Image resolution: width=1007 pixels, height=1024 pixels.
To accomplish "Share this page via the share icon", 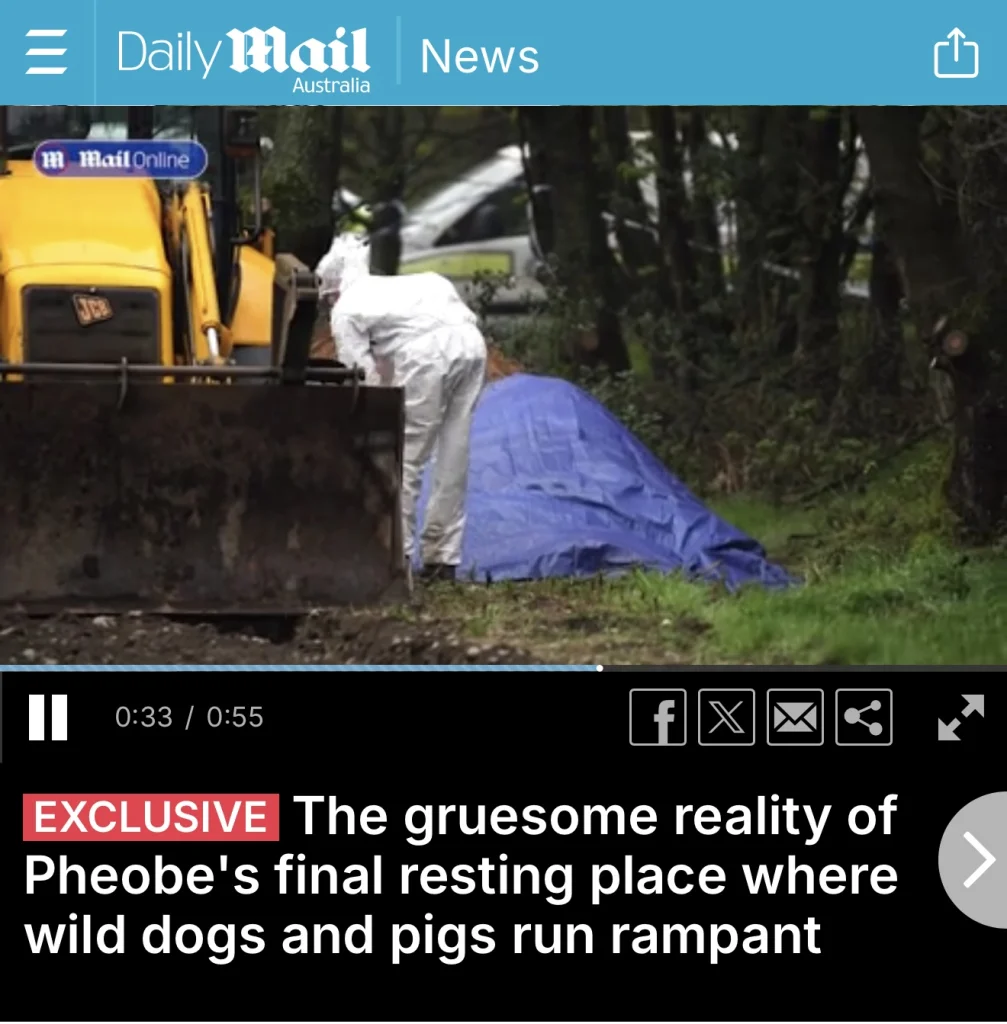I will tap(955, 53).
